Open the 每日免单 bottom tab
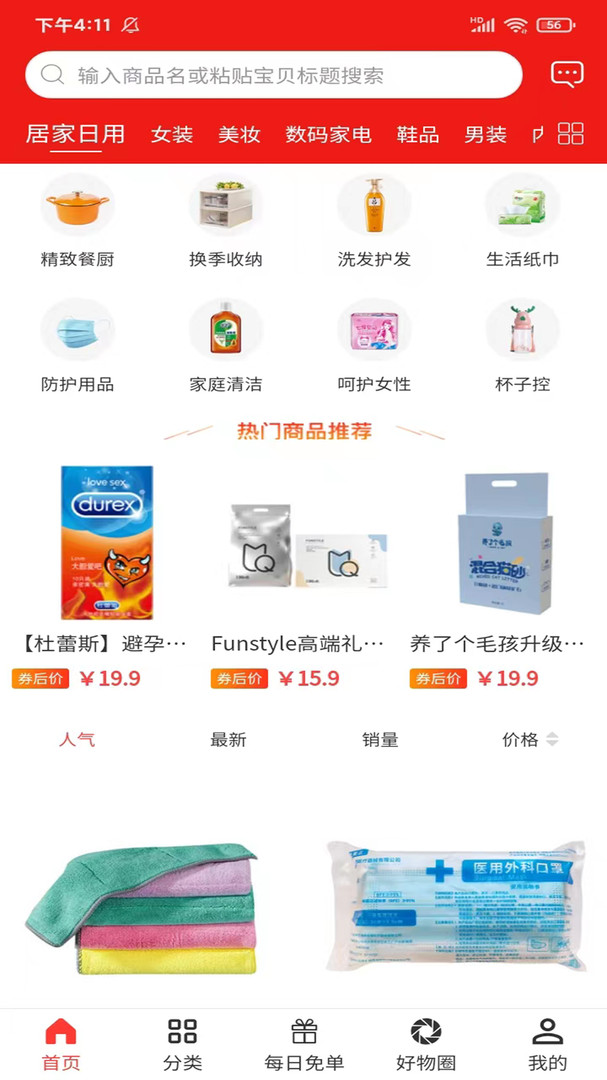The image size is (607, 1080). [x=304, y=1044]
